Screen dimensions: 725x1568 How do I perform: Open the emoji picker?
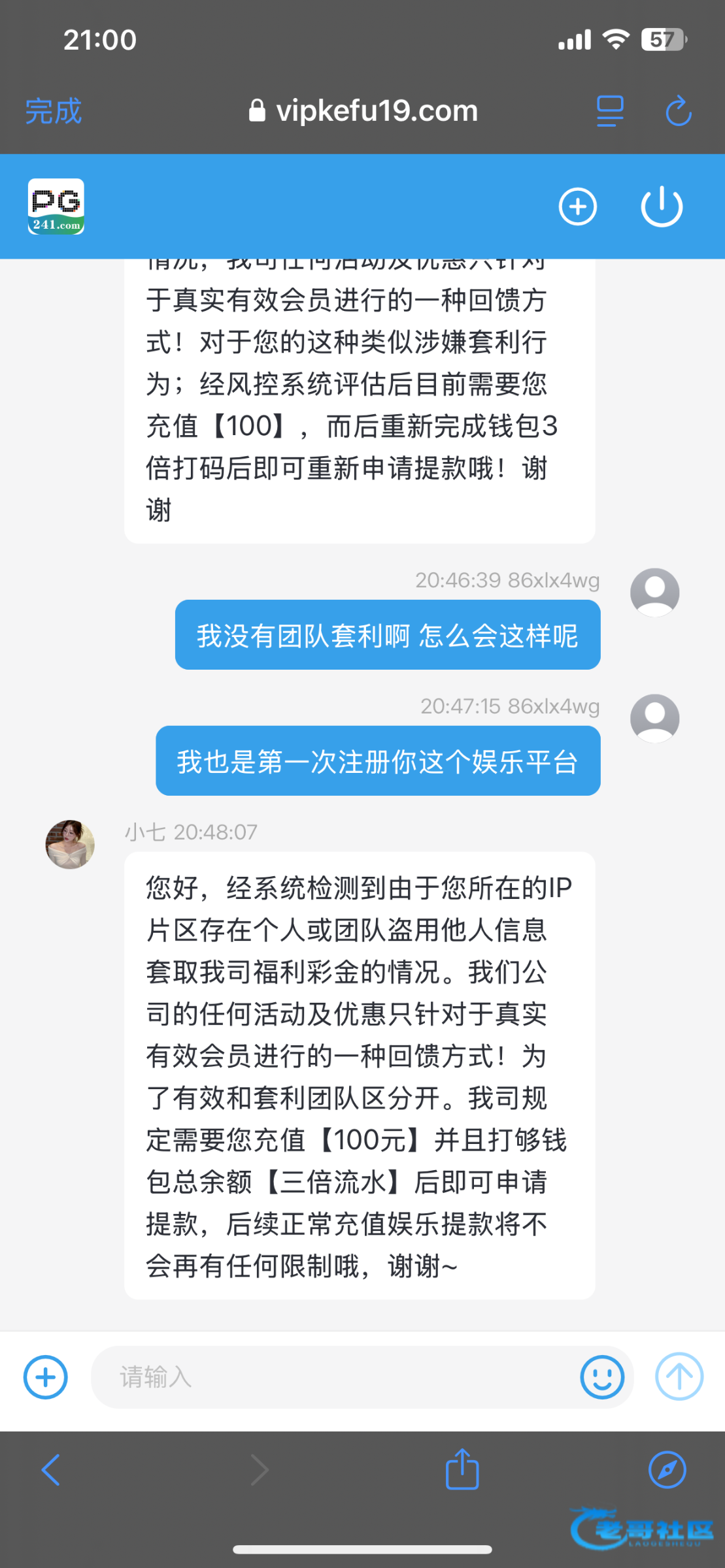(x=602, y=1377)
